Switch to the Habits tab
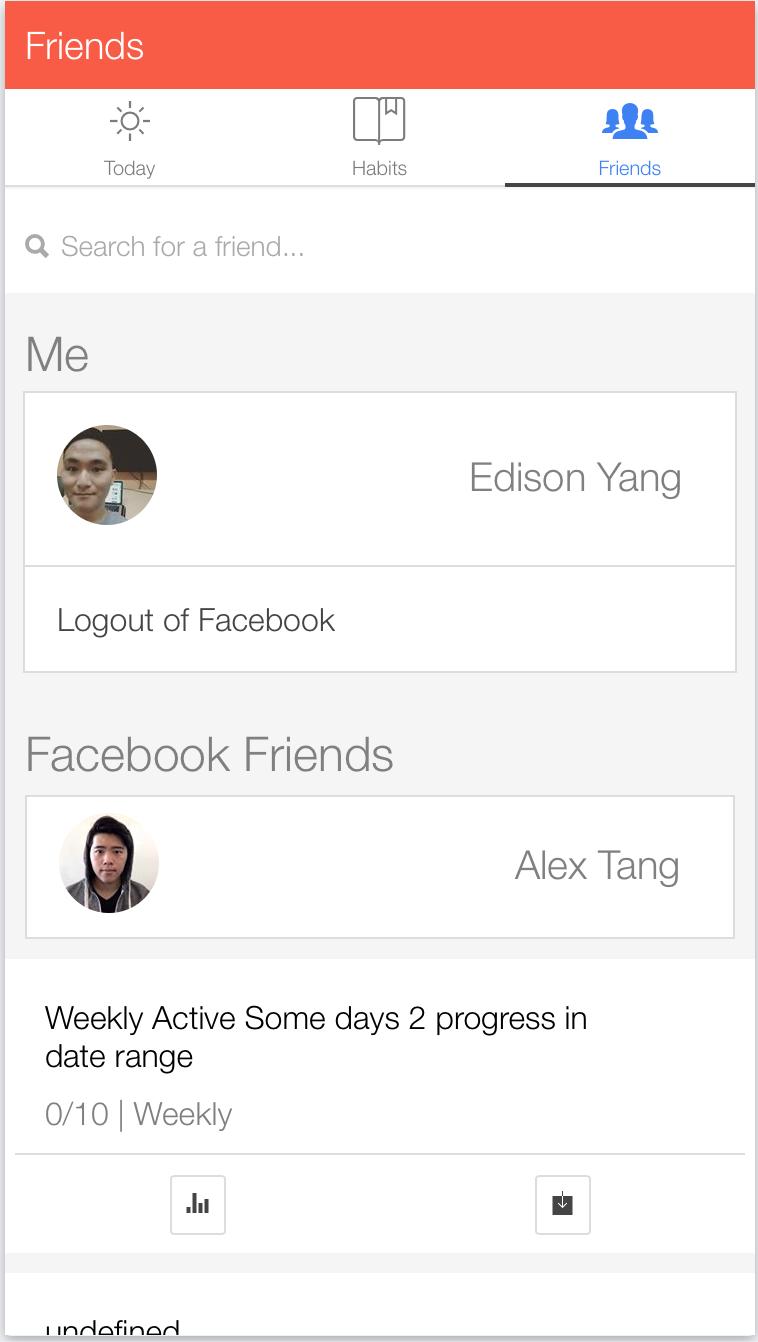Screen dimensions: 758x1342 click(x=379, y=138)
